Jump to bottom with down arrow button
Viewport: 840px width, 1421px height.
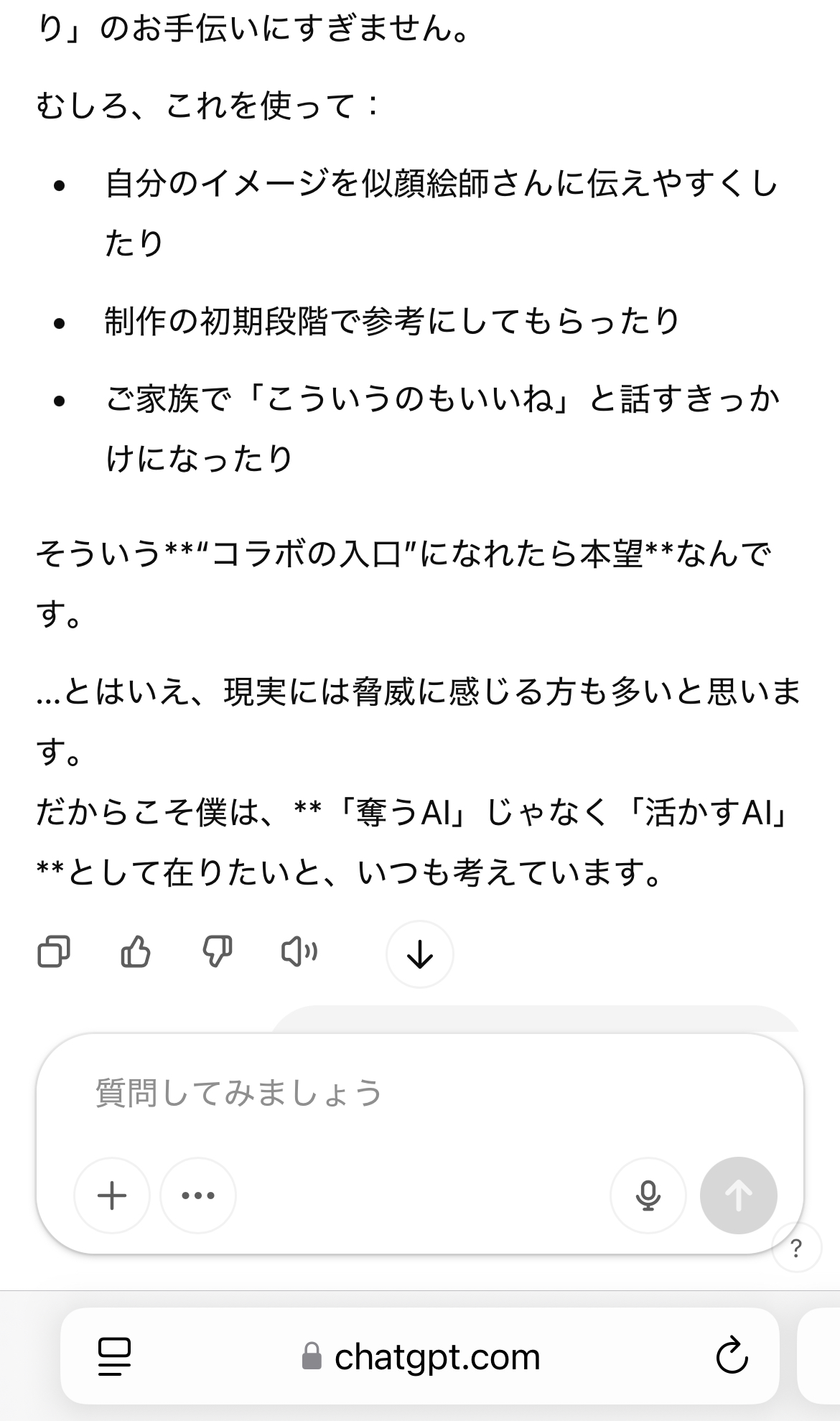click(x=420, y=954)
